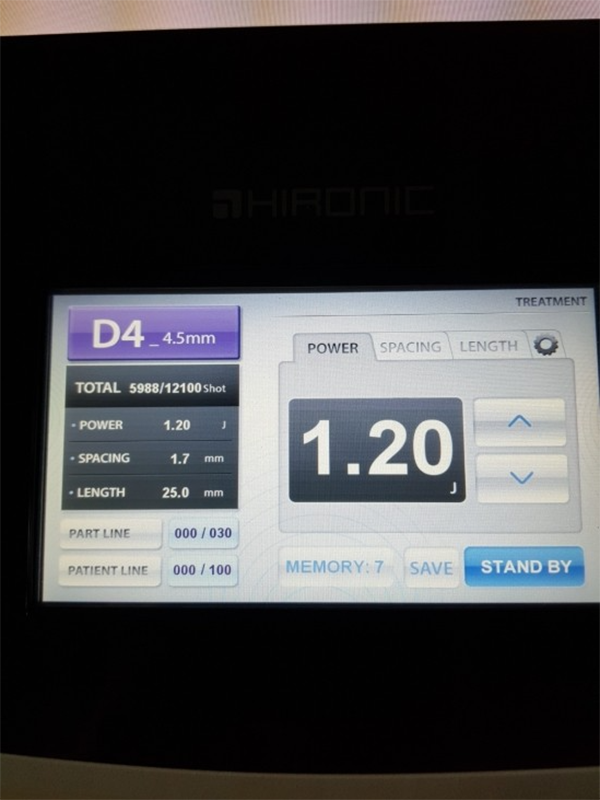Select the POWER tab

[x=333, y=348]
